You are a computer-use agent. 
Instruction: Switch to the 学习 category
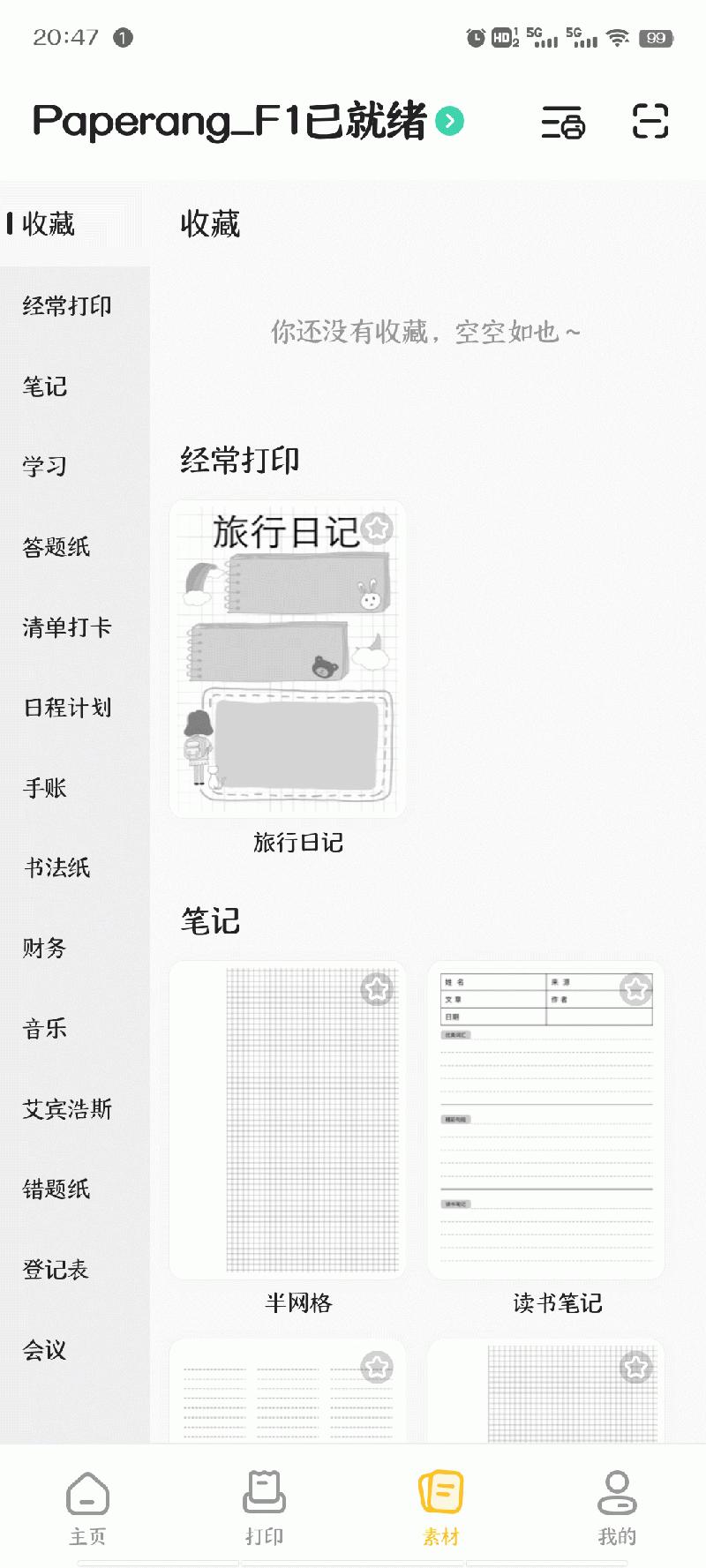click(x=45, y=467)
